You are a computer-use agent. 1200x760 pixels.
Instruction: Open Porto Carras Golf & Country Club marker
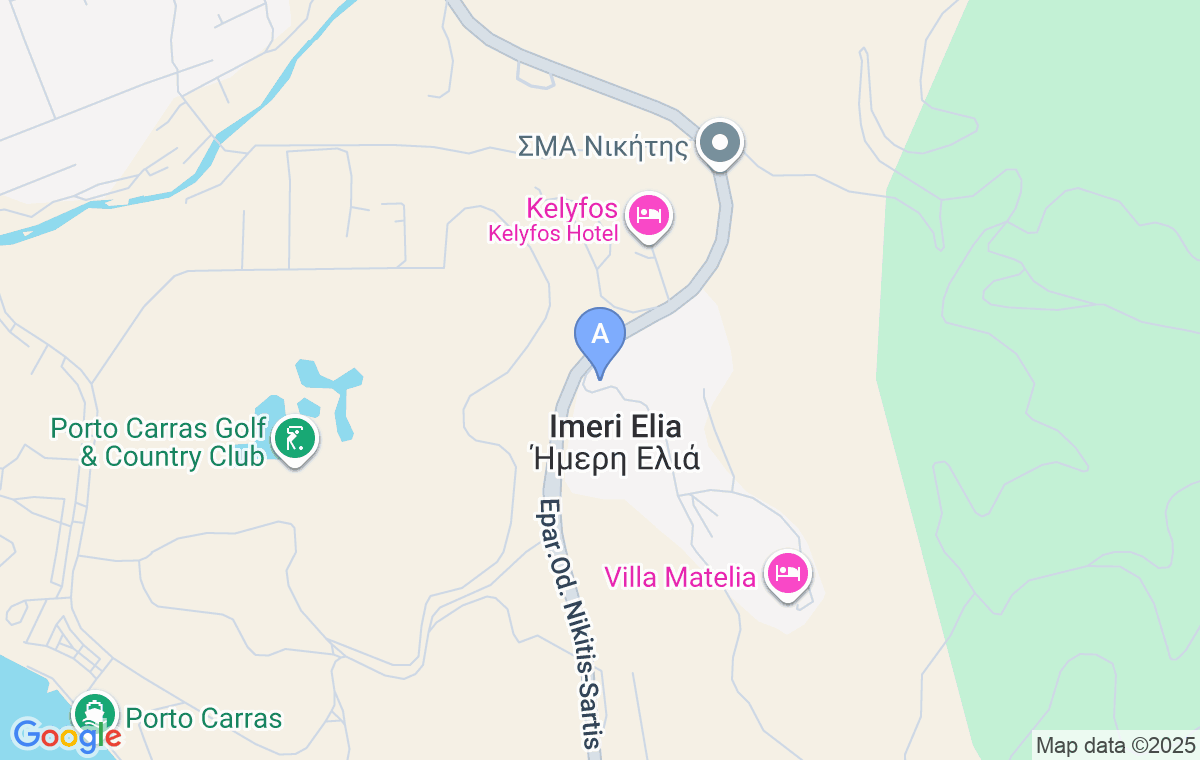294,438
